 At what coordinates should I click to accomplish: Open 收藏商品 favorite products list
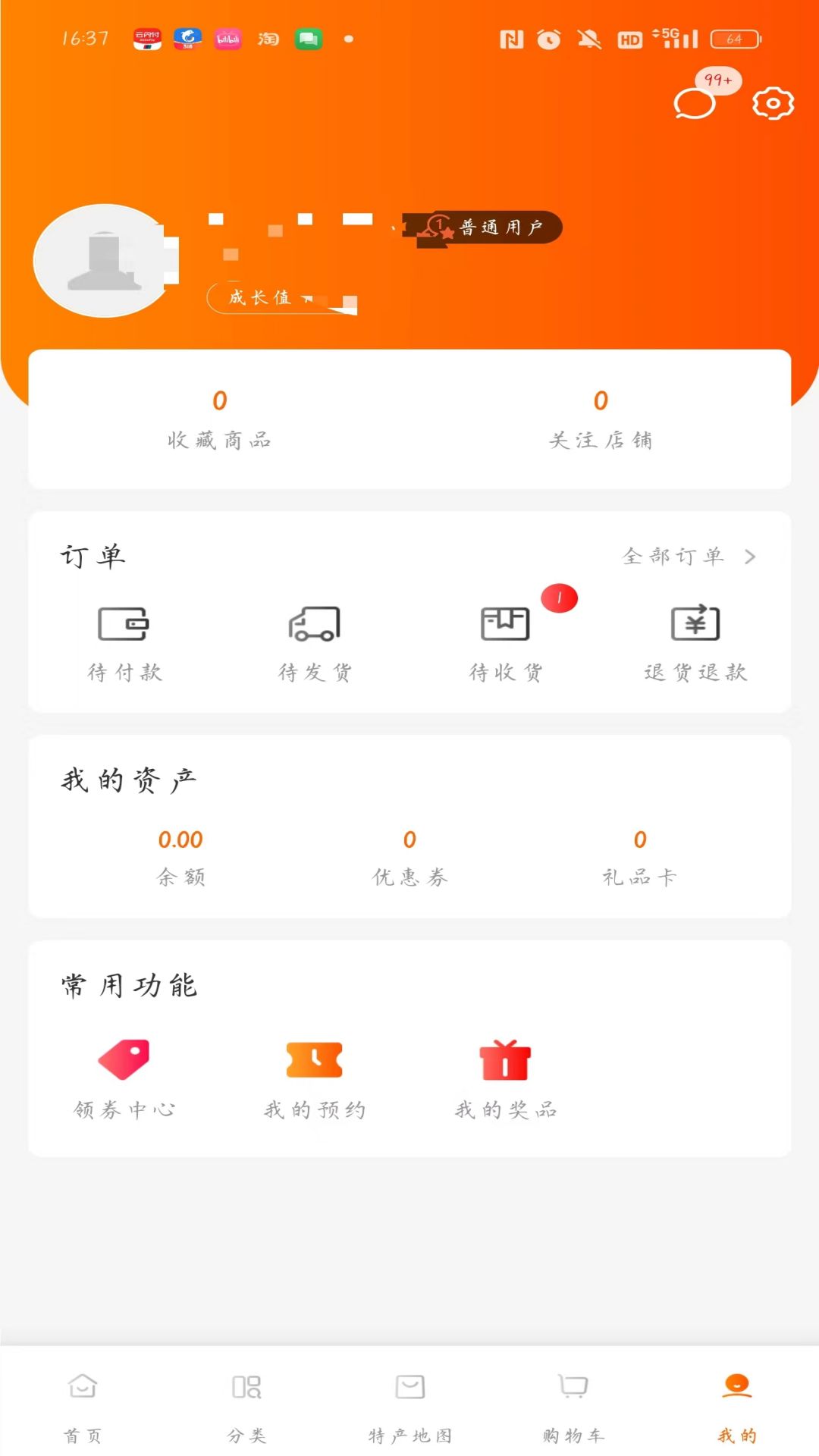point(219,421)
